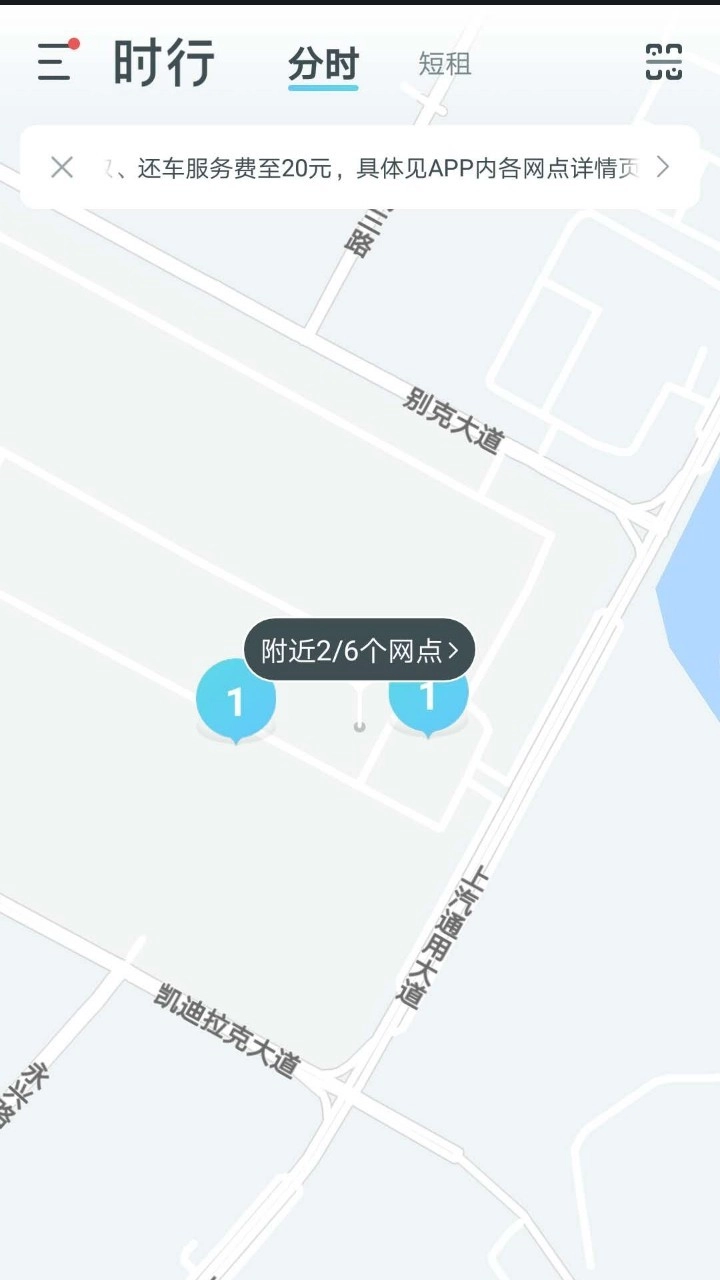The width and height of the screenshot is (720, 1280).
Task: Open the 附近2/6个网点 station list
Action: [358, 649]
